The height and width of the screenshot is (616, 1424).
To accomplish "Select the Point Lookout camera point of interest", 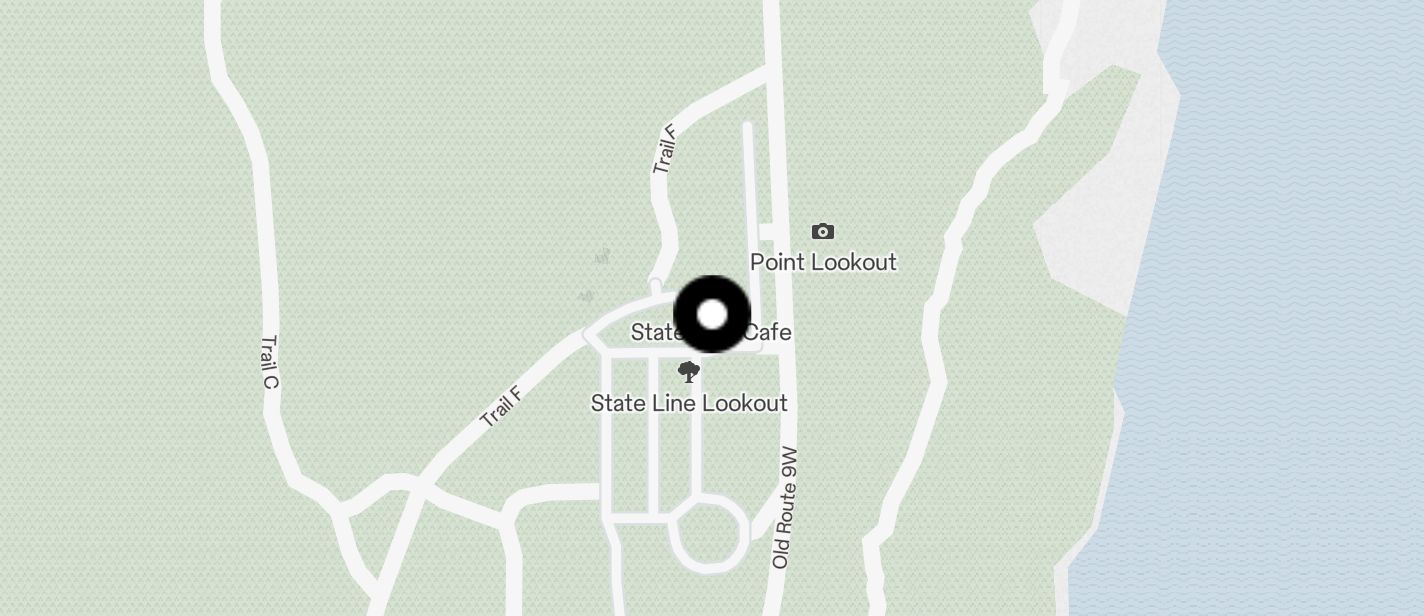I will 823,232.
